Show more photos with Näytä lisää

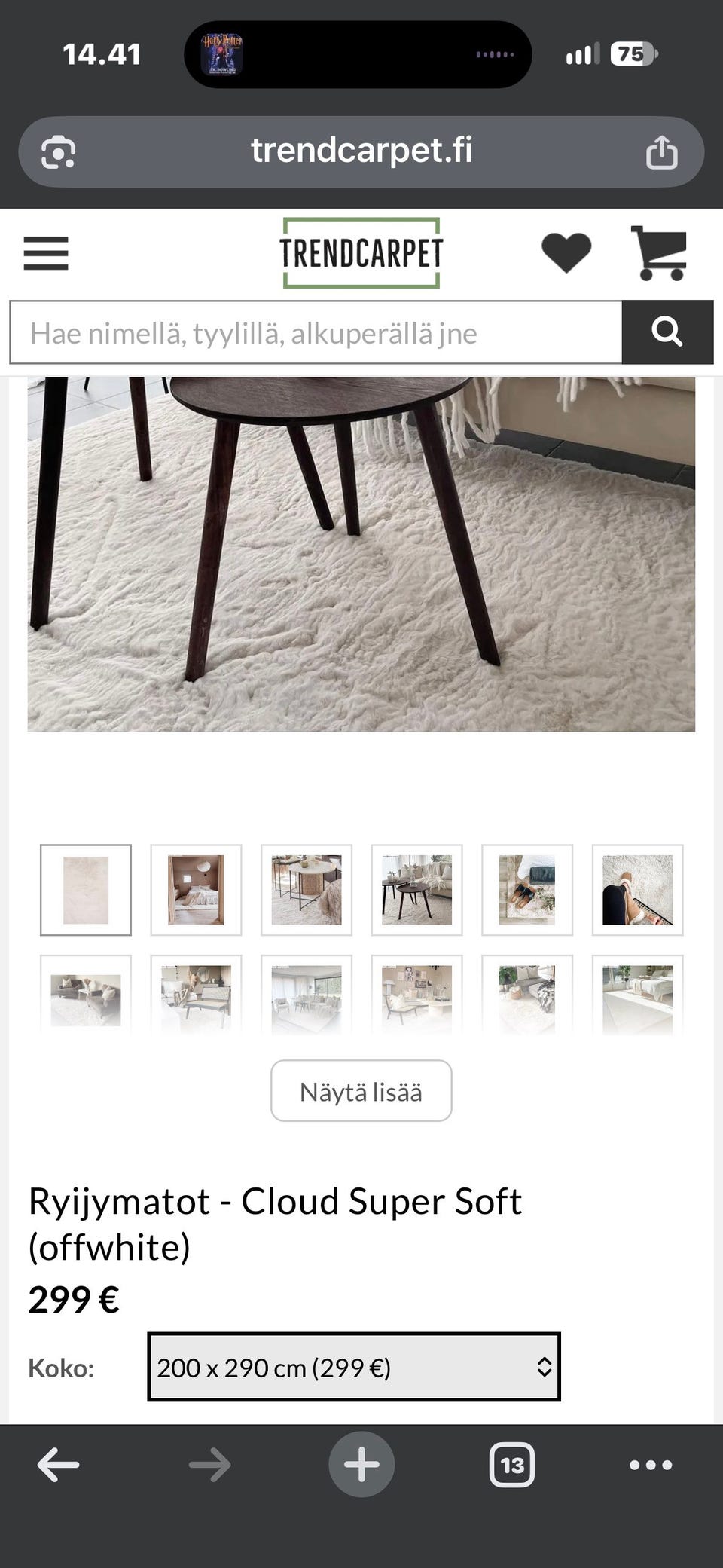click(x=361, y=1091)
